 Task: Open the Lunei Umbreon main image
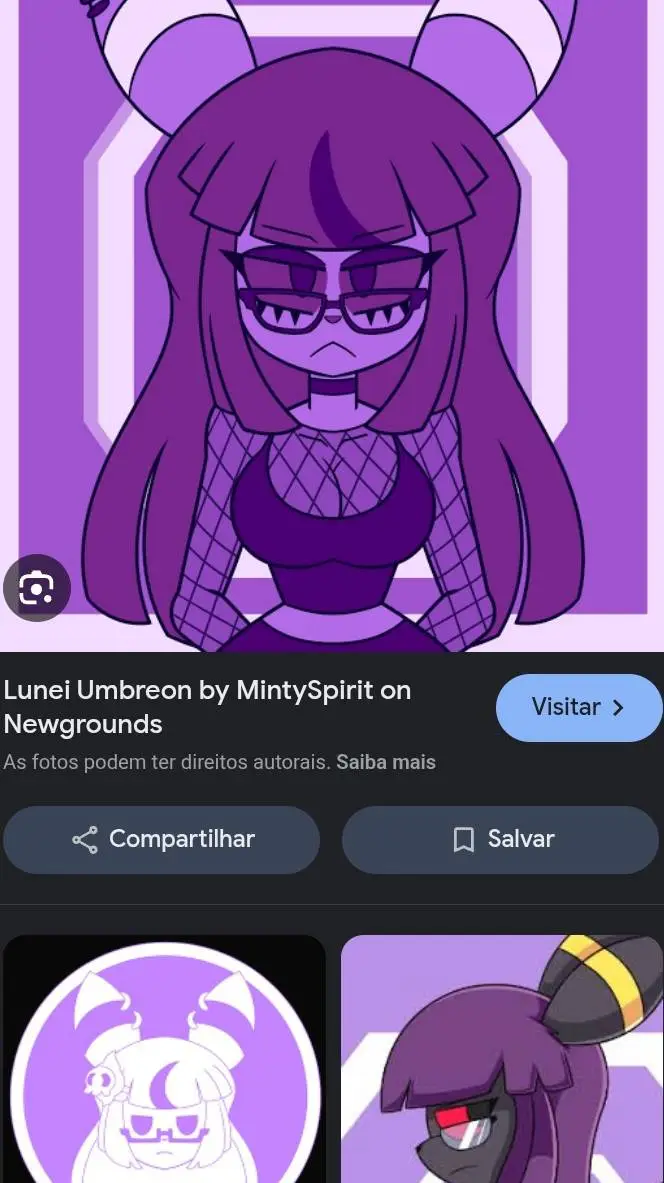(332, 320)
